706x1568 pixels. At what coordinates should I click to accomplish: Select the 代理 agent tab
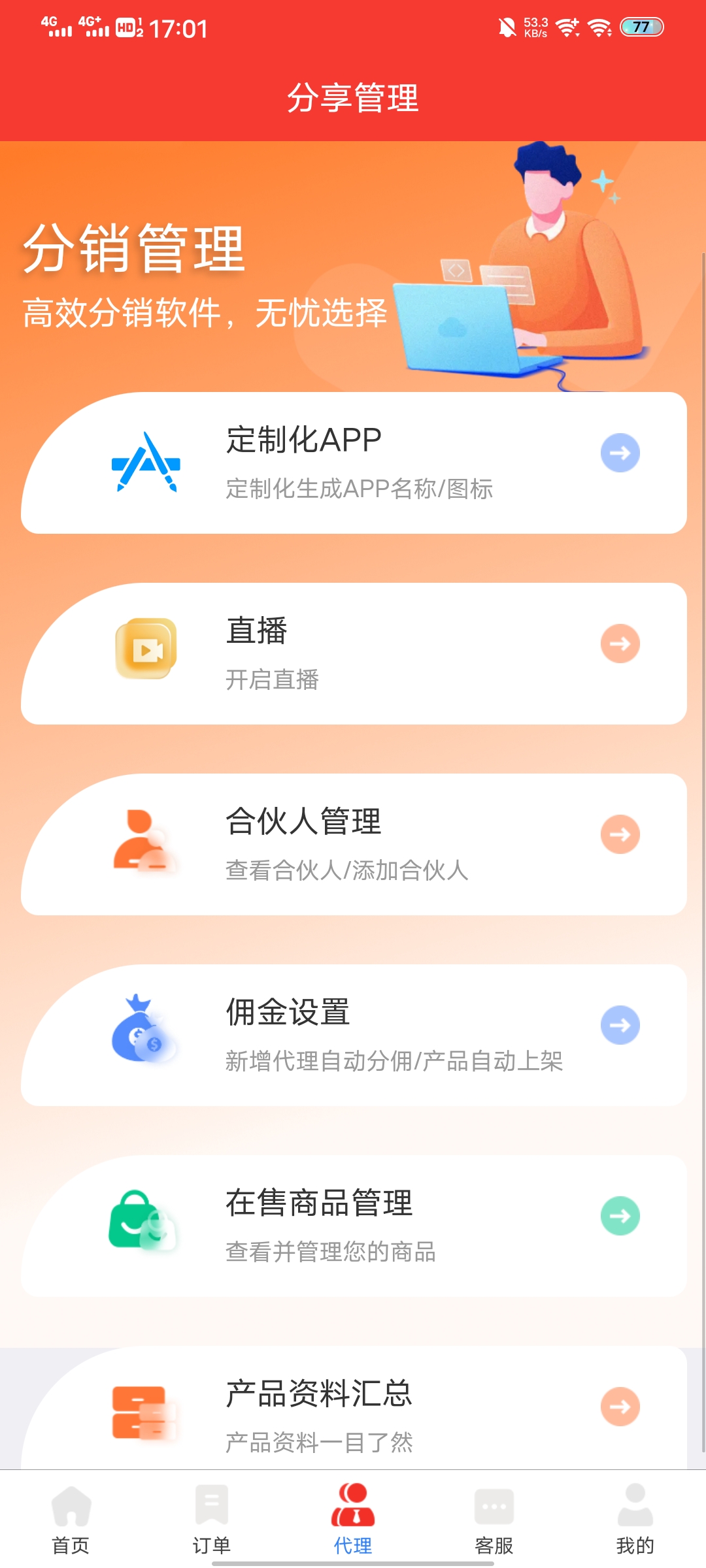353,1519
